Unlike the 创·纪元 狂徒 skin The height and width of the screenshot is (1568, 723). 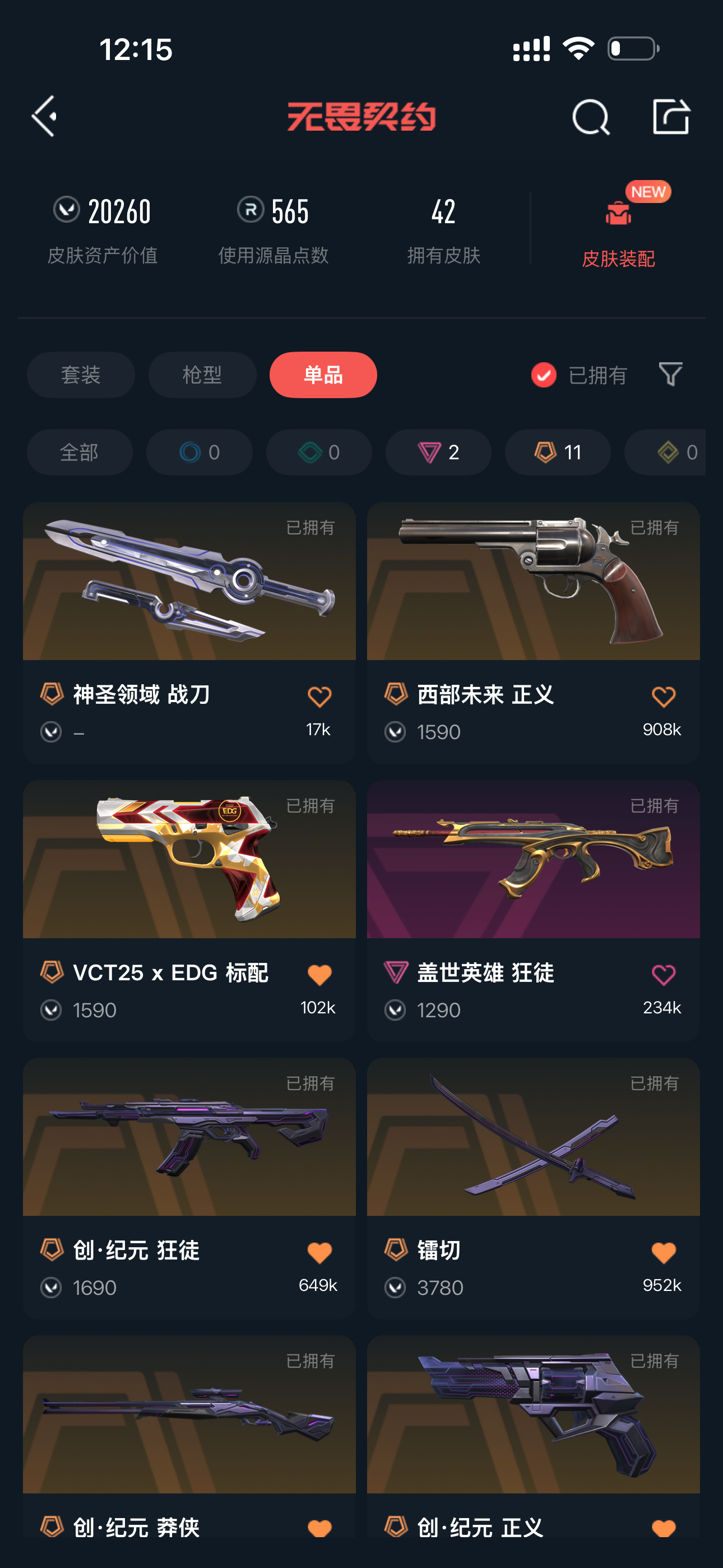click(x=319, y=1253)
